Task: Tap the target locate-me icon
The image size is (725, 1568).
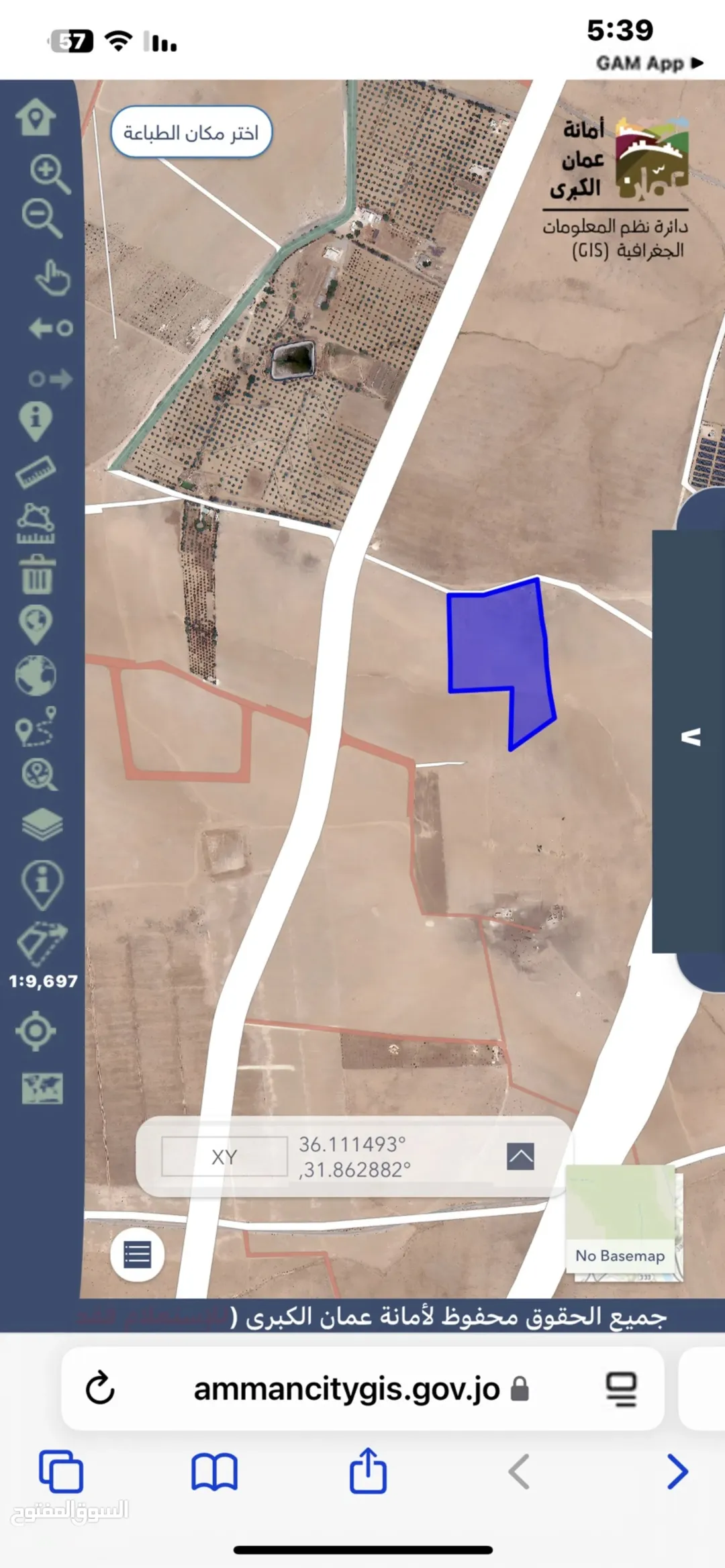Action: tap(36, 1030)
